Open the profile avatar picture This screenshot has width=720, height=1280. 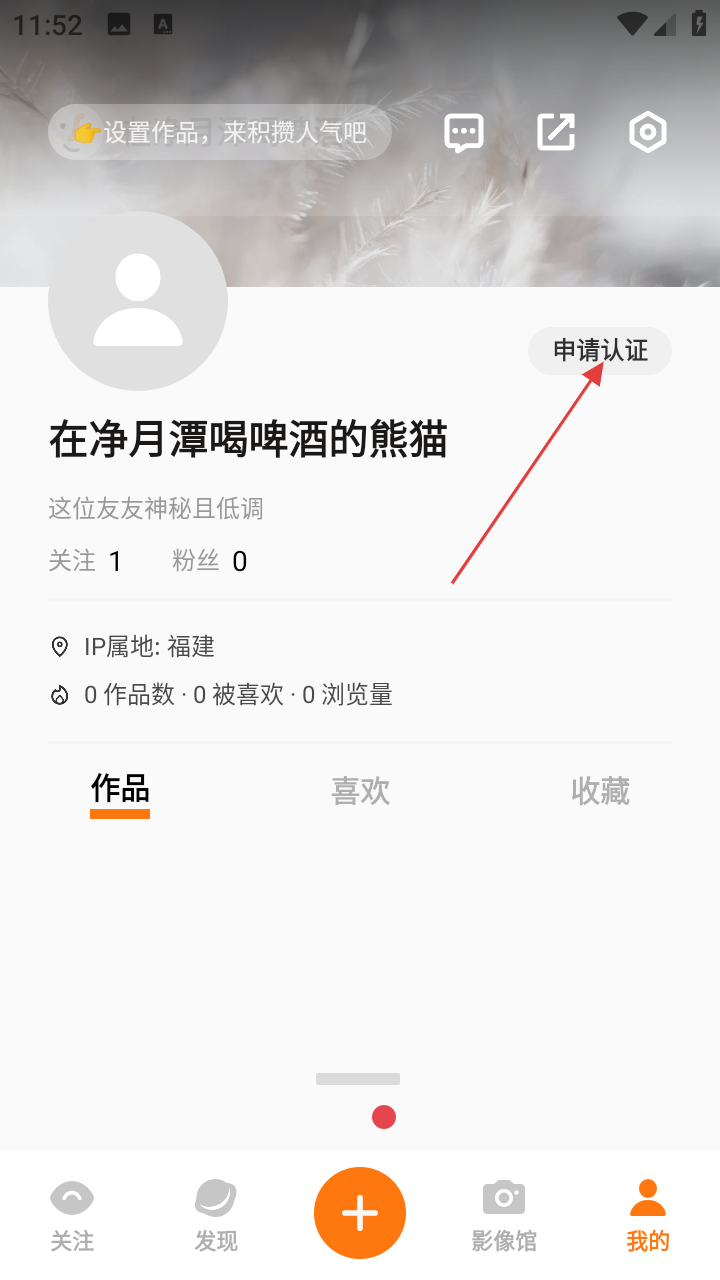coord(138,301)
